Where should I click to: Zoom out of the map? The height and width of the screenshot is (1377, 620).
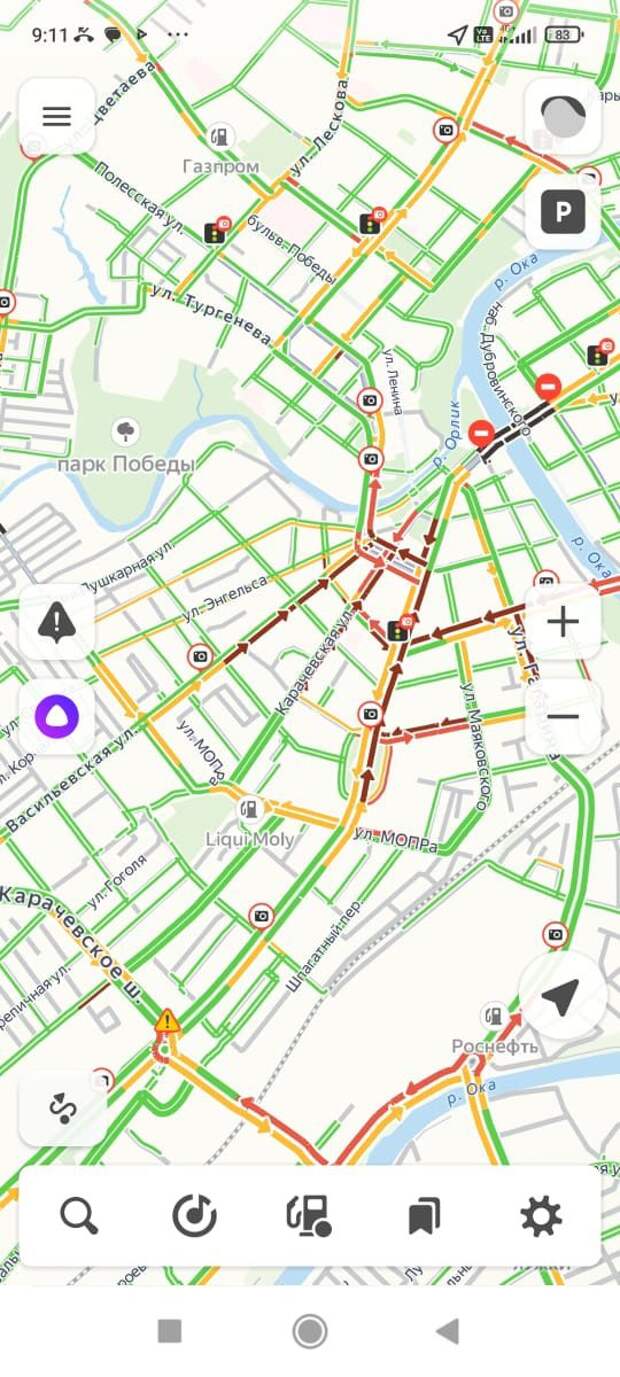pyautogui.click(x=563, y=716)
